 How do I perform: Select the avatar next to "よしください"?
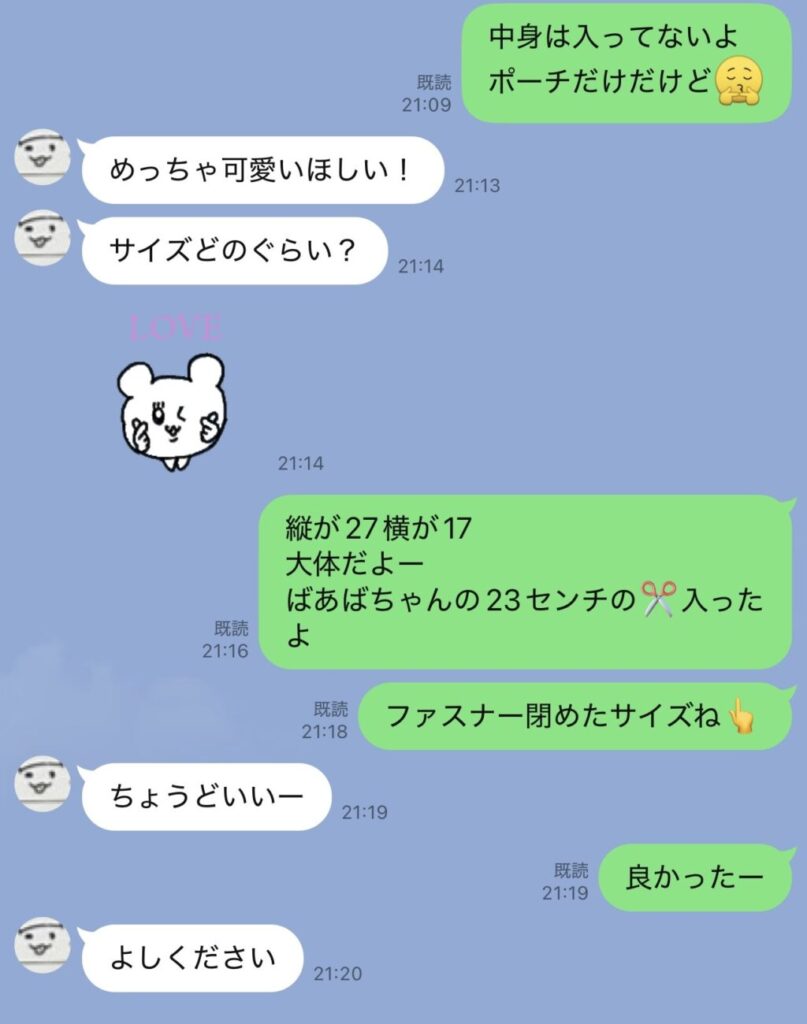pos(42,945)
